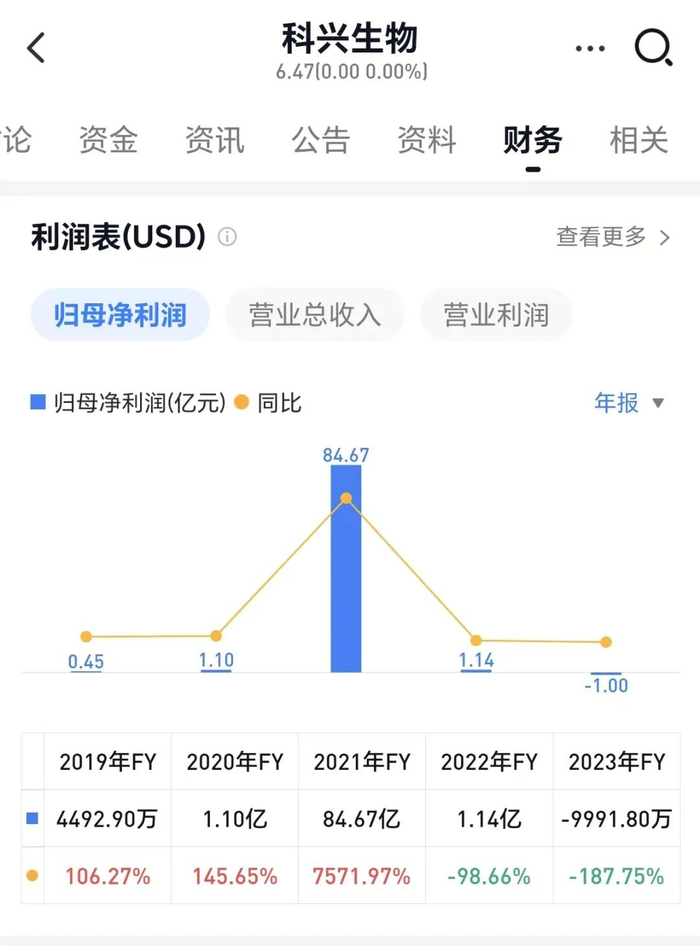Tap the info icon next to 利润表(USD)
Image resolution: width=700 pixels, height=946 pixels.
228,237
